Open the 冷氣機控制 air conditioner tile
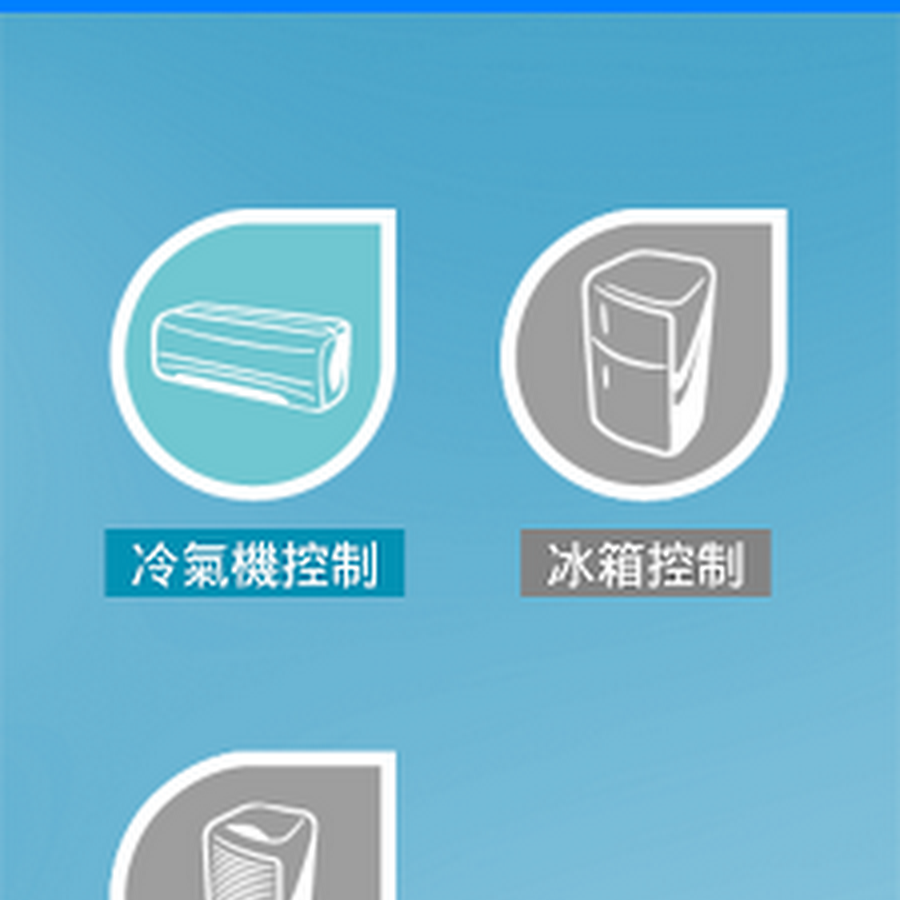 pos(254,357)
